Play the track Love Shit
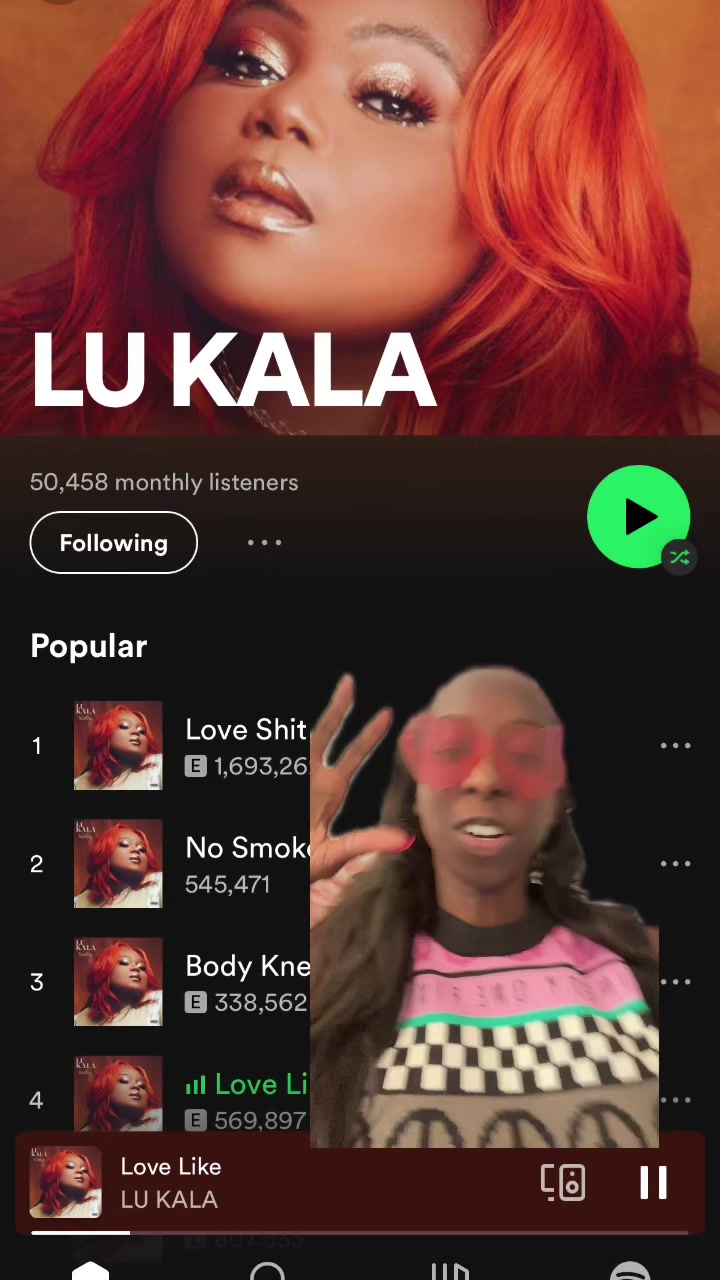The width and height of the screenshot is (720, 1280). click(244, 730)
